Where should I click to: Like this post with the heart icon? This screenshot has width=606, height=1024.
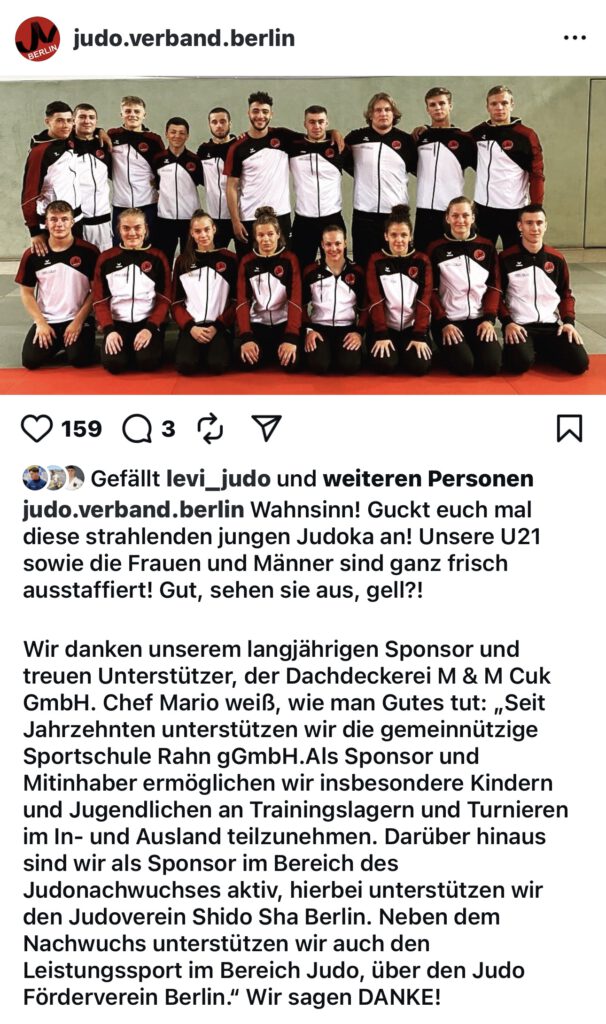pyautogui.click(x=37, y=429)
